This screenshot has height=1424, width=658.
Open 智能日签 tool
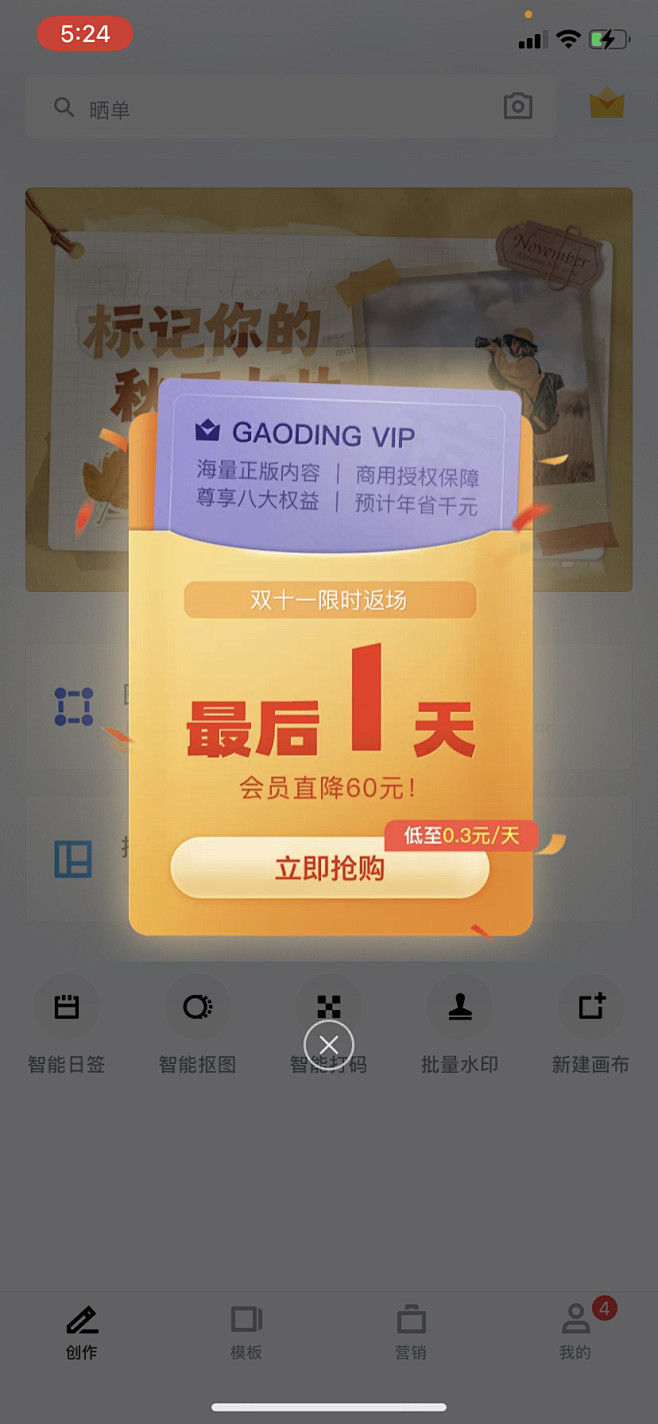[66, 1025]
